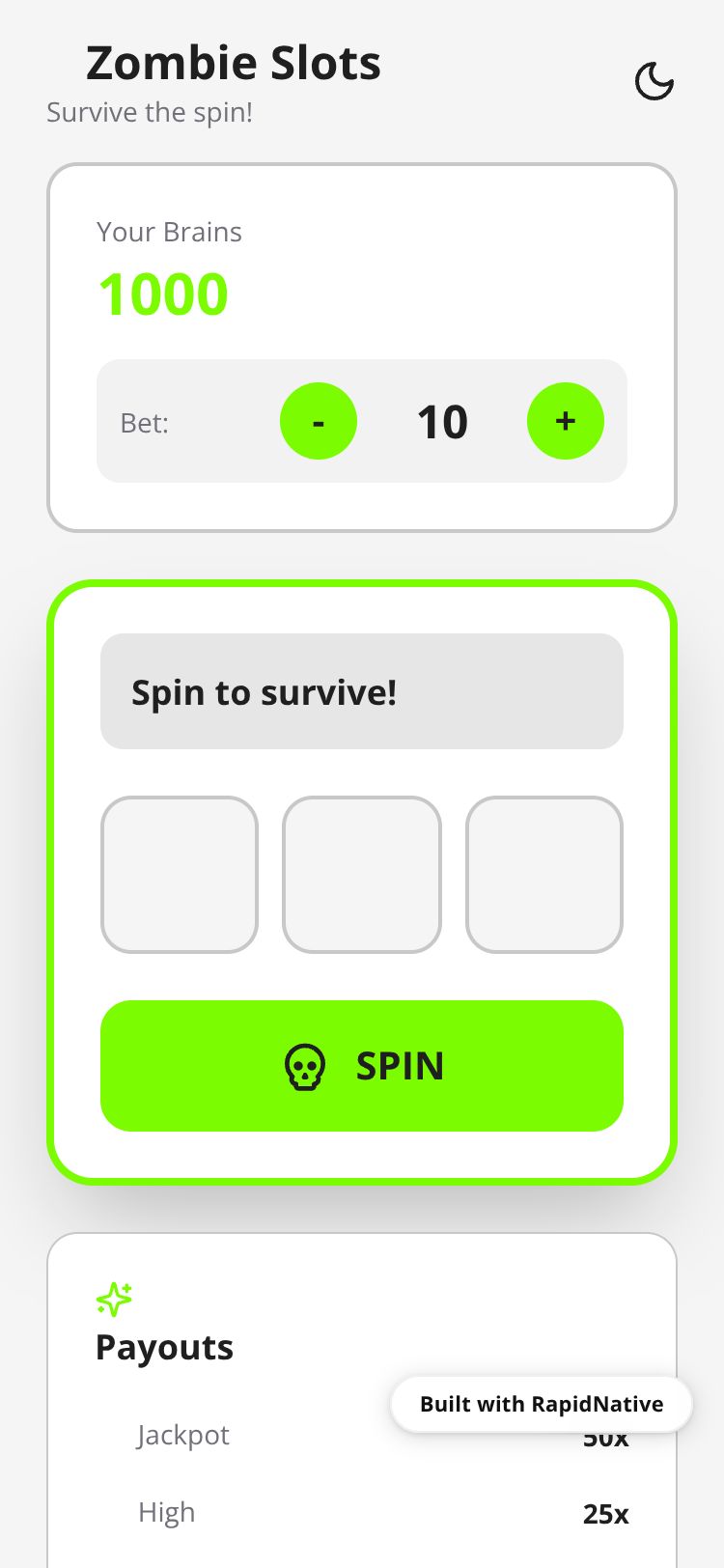Switch to dark mode with moon icon
The height and width of the screenshot is (1568, 724).
[654, 82]
